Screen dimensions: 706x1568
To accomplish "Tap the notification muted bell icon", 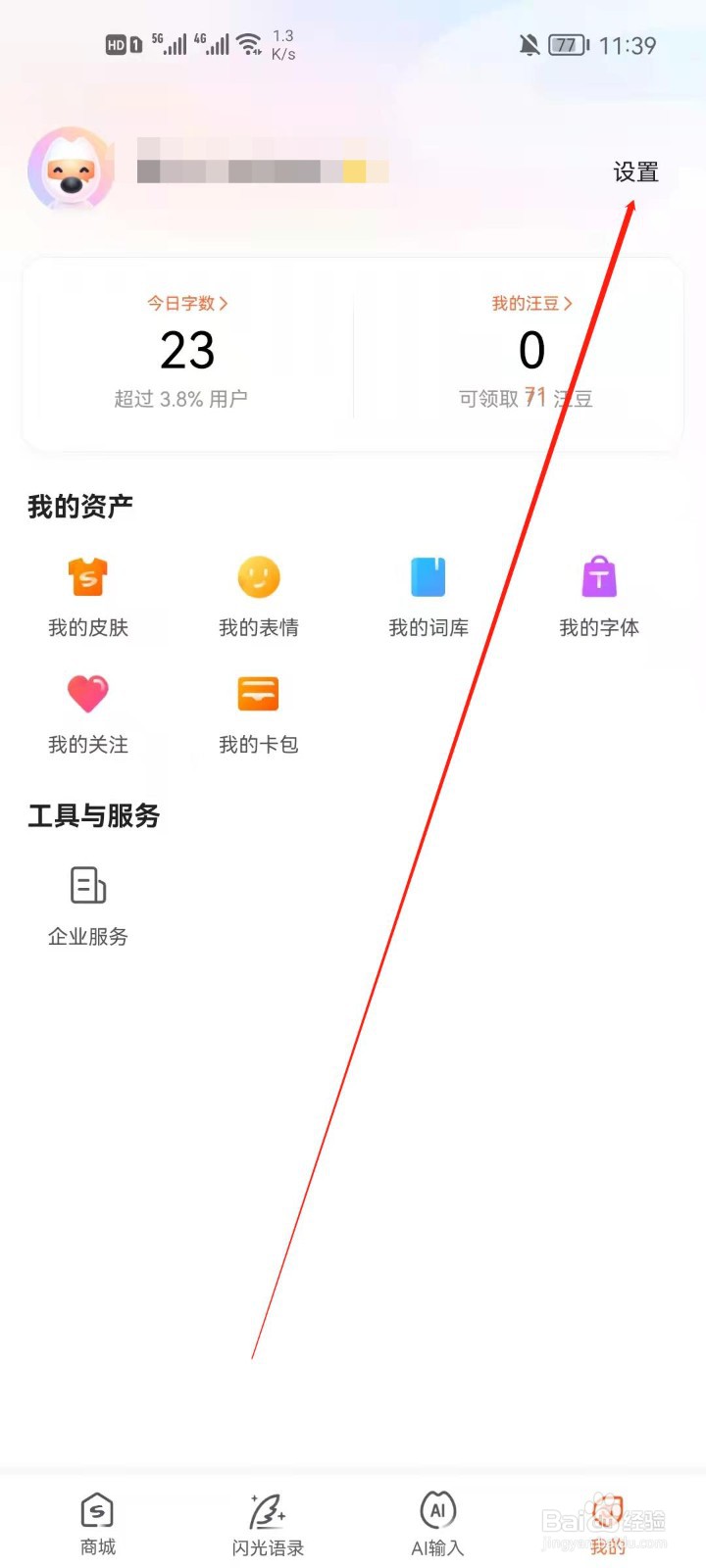I will (x=528, y=44).
